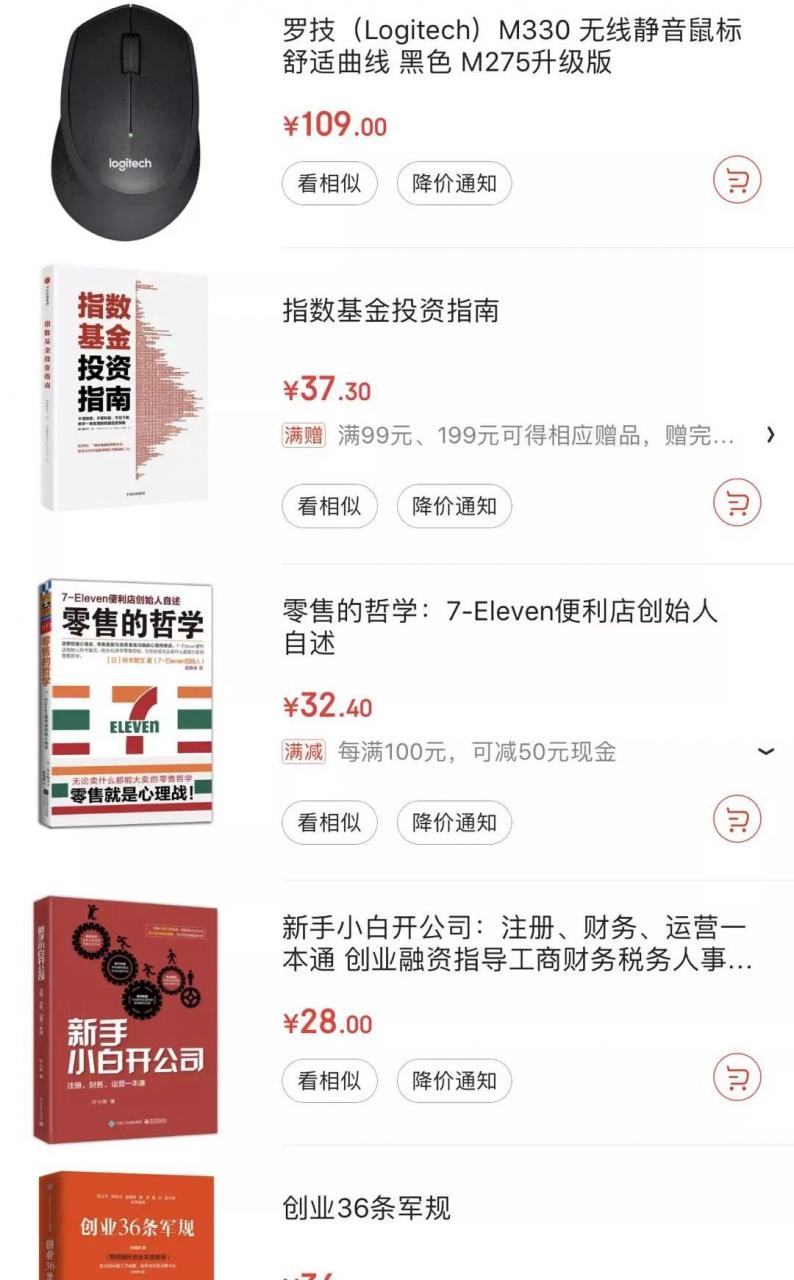Screen dimensions: 794x1280
Task: Click the 满赠 promotion badge
Action: (x=304, y=437)
